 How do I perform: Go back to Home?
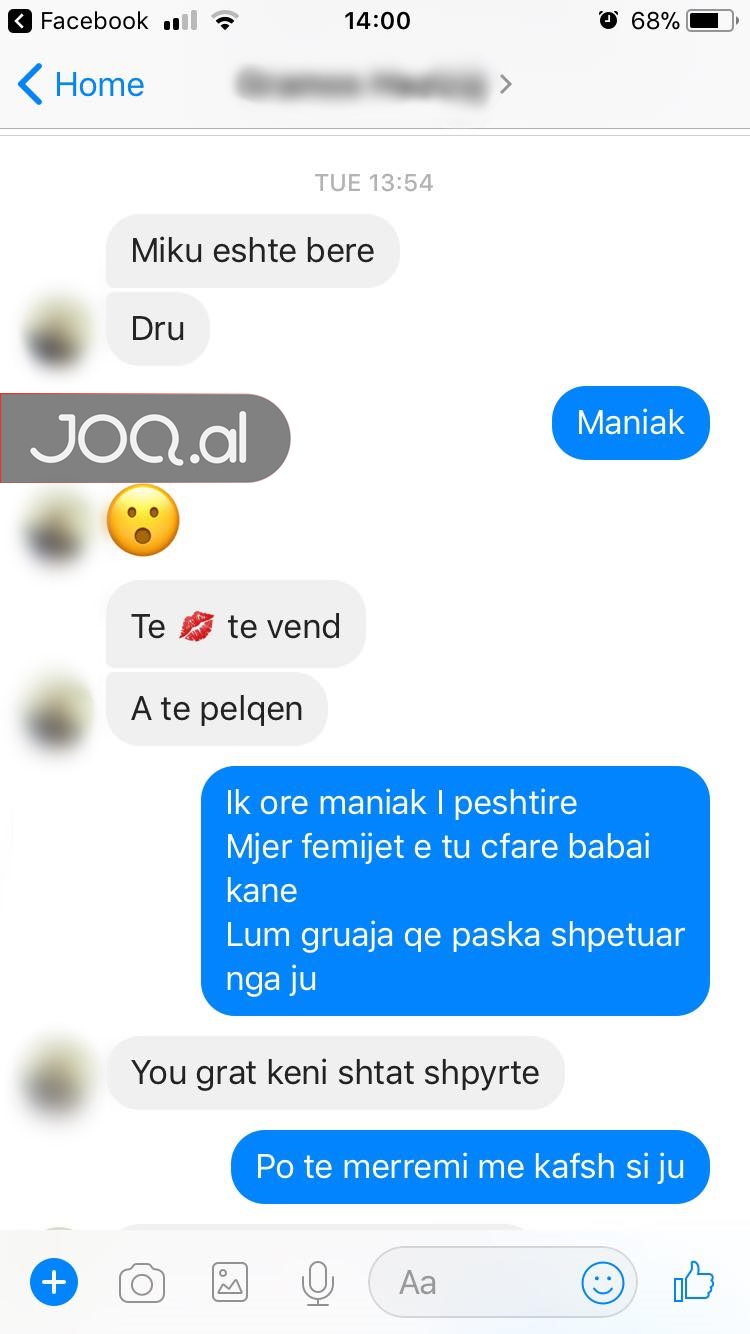81,85
